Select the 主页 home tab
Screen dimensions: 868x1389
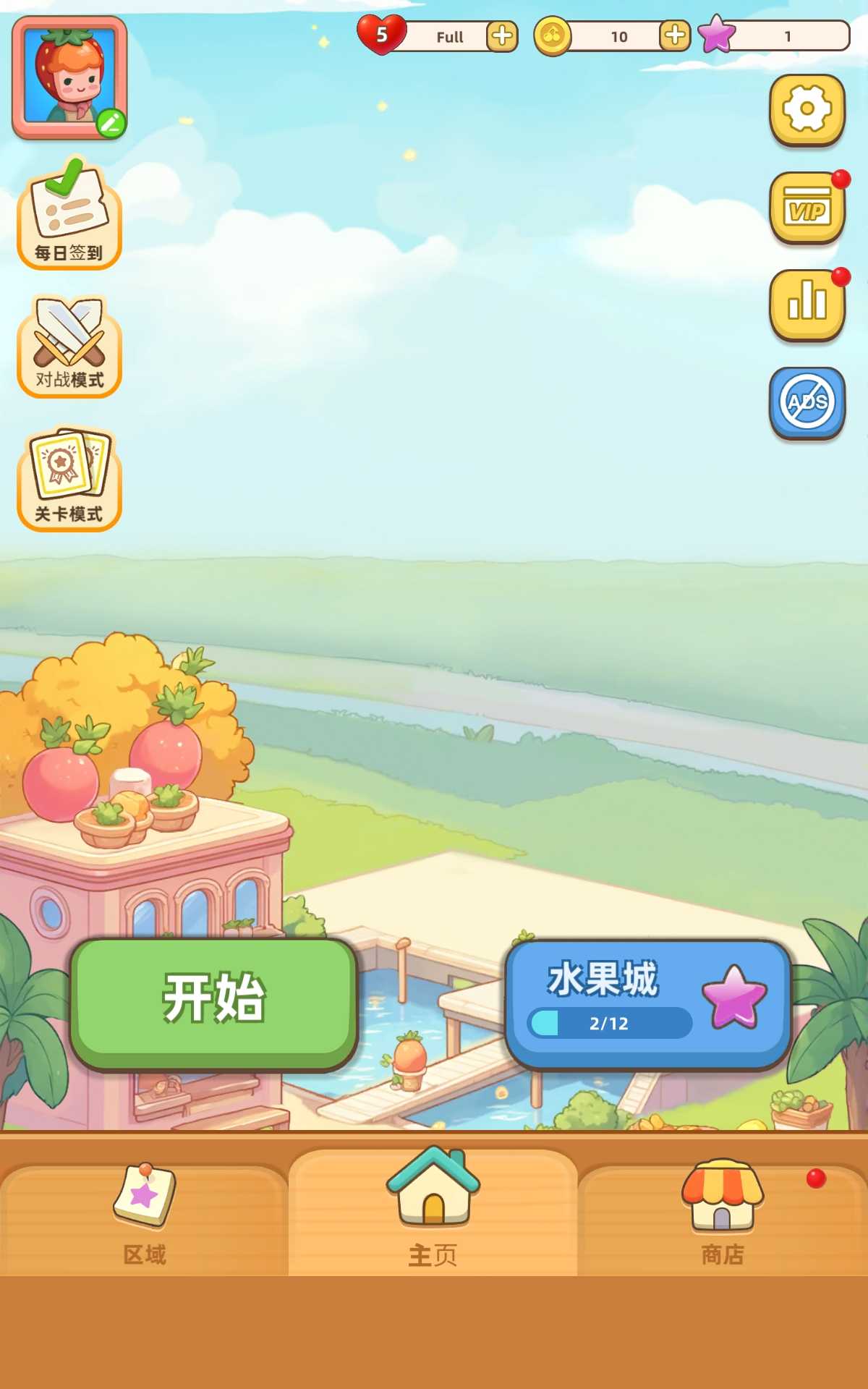pyautogui.click(x=433, y=1214)
